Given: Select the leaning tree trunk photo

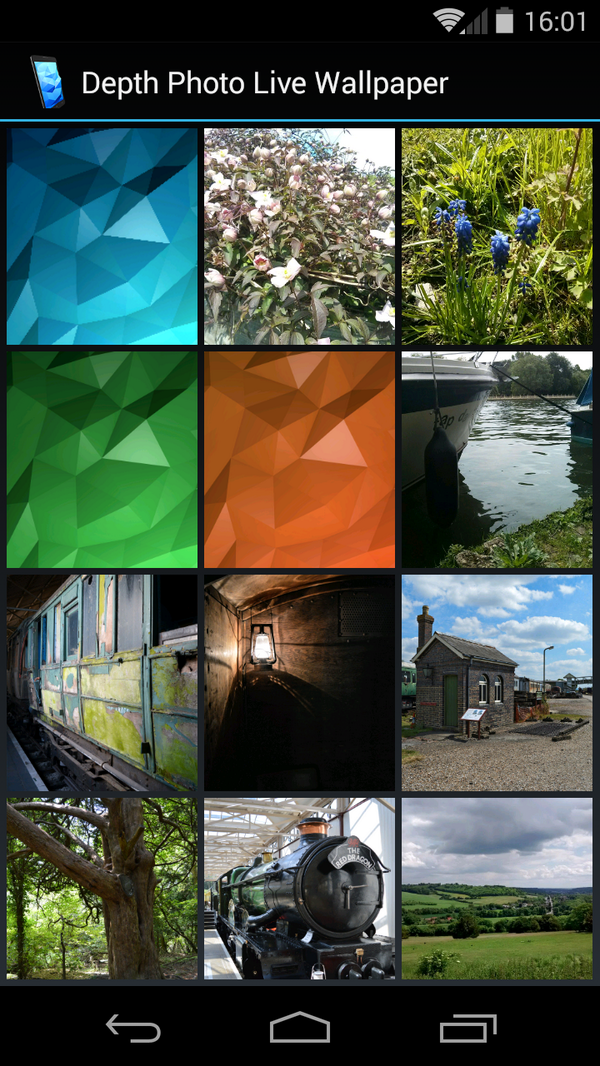Looking at the screenshot, I should [102, 888].
